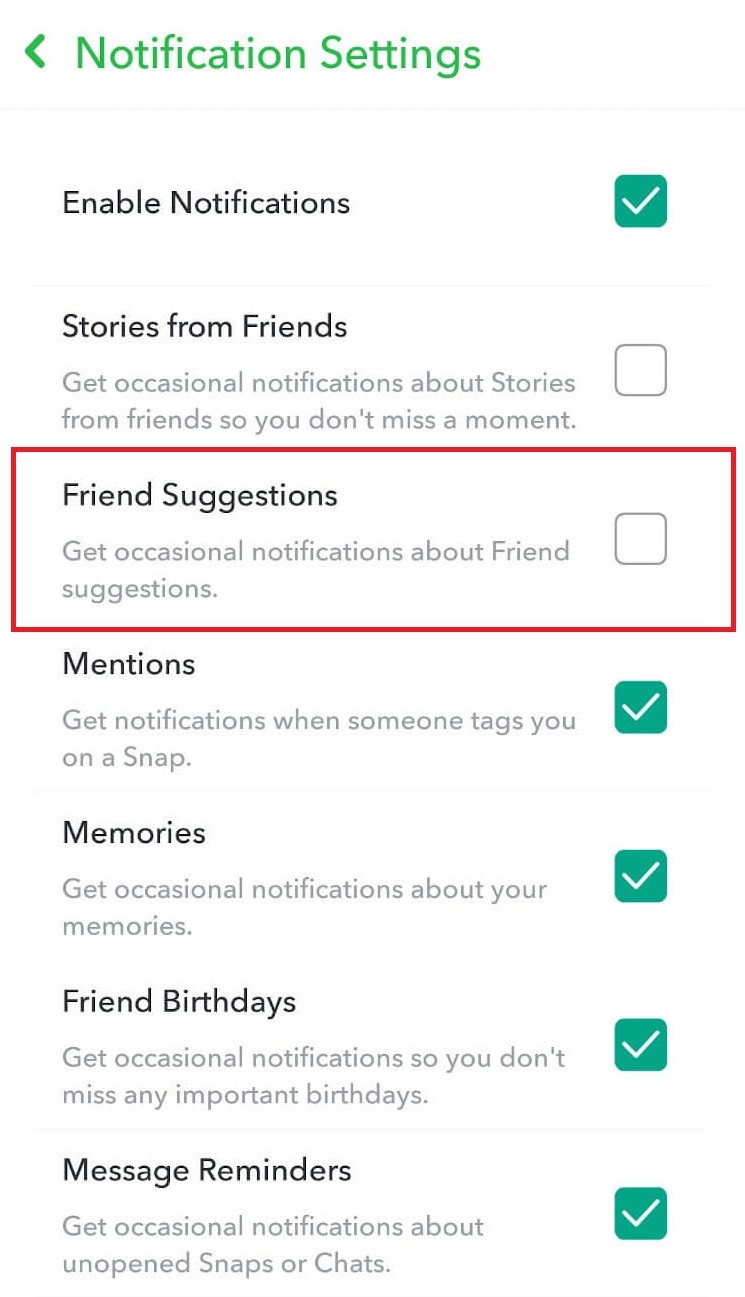Check the Friend Suggestions box

point(640,538)
